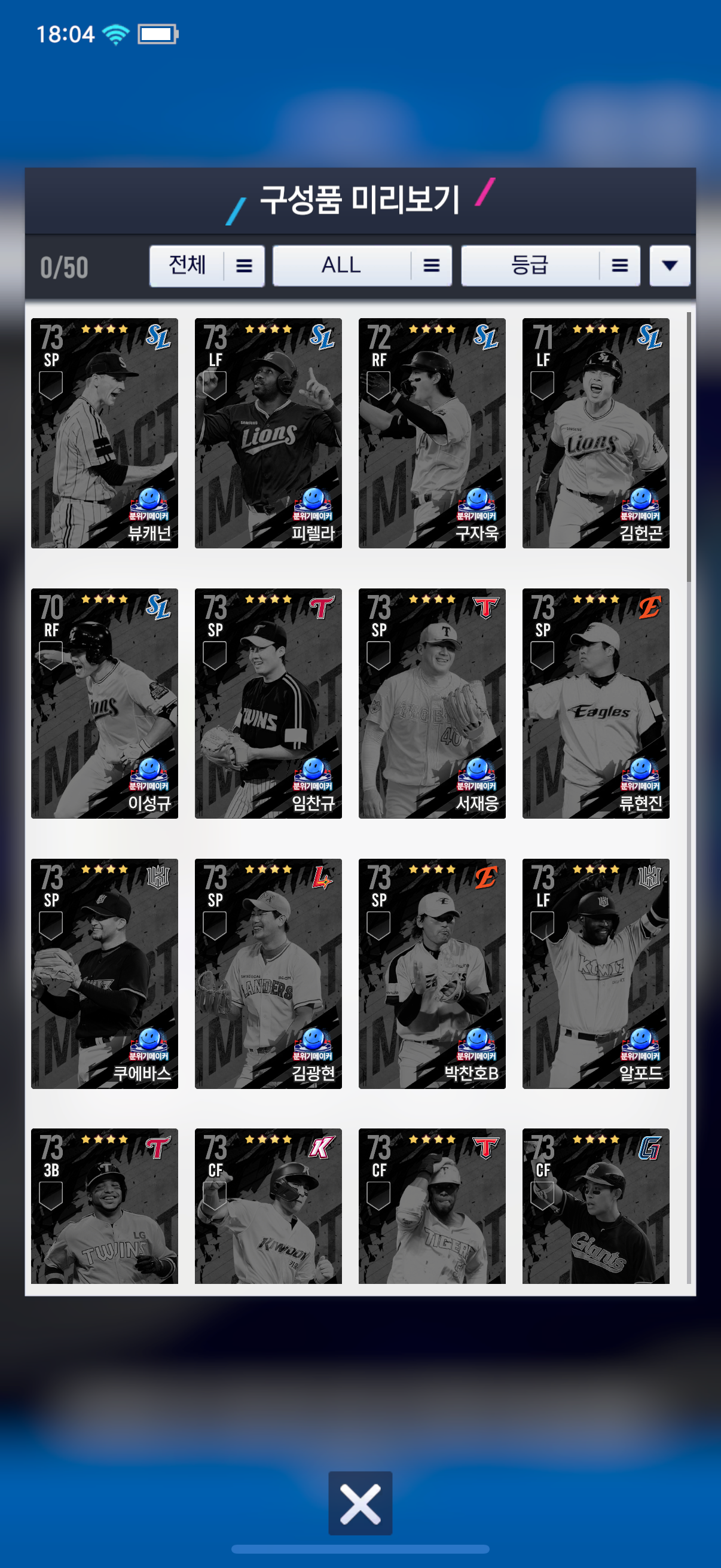Toggle sort order with the arrow button
The width and height of the screenshot is (721, 1568).
(669, 266)
